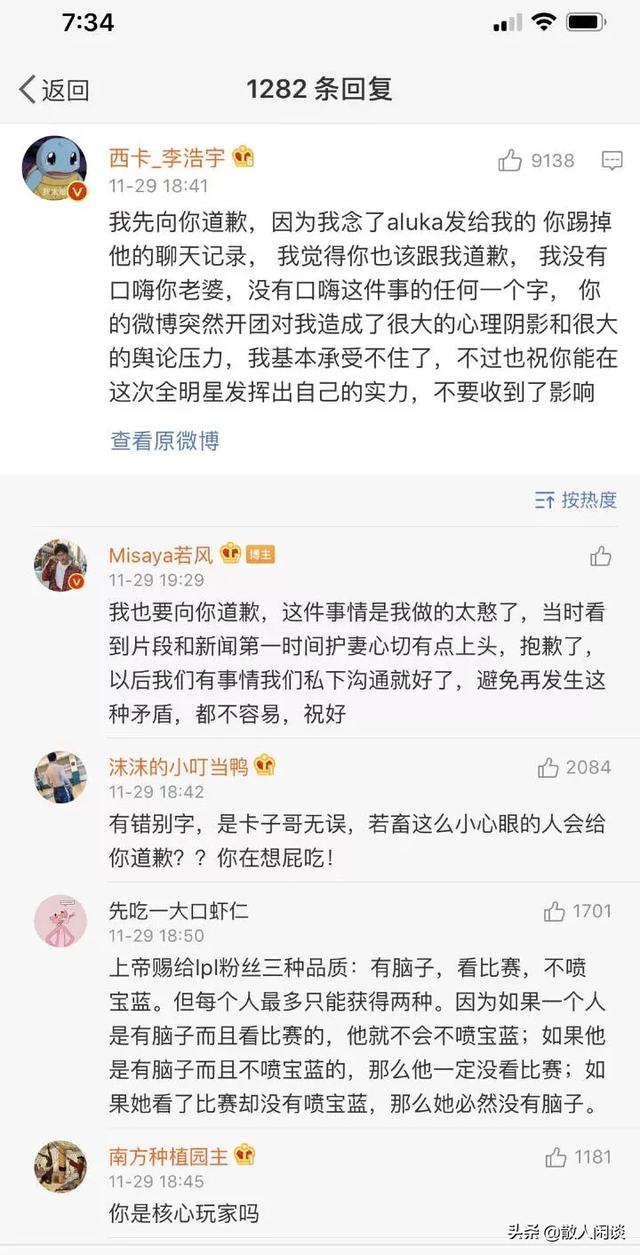Like 西卡_李浩宇's post with 9138 likes
Image resolution: width=640 pixels, height=1255 pixels.
[537, 160]
